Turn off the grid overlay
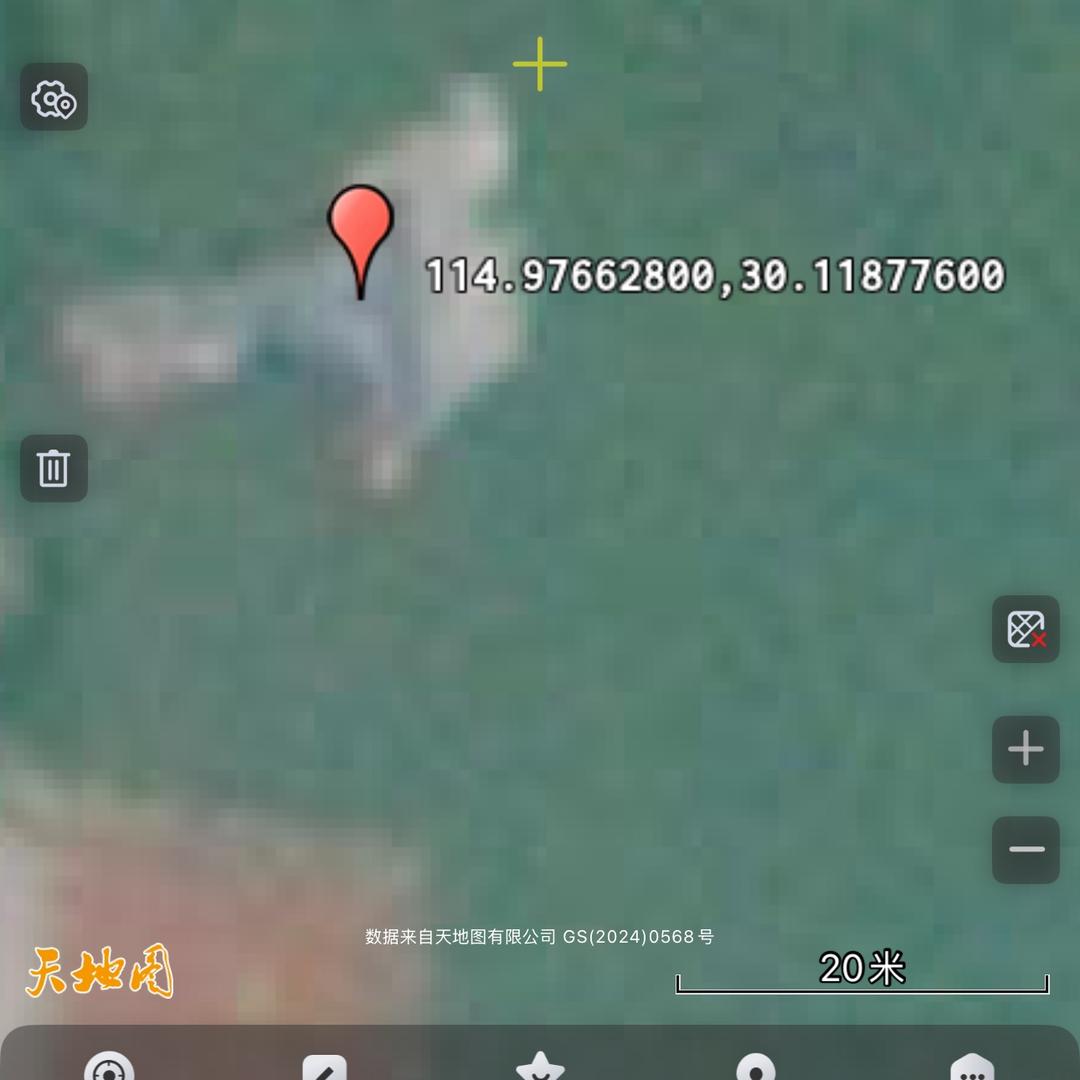Screen dimensions: 1080x1080 [x=1025, y=629]
